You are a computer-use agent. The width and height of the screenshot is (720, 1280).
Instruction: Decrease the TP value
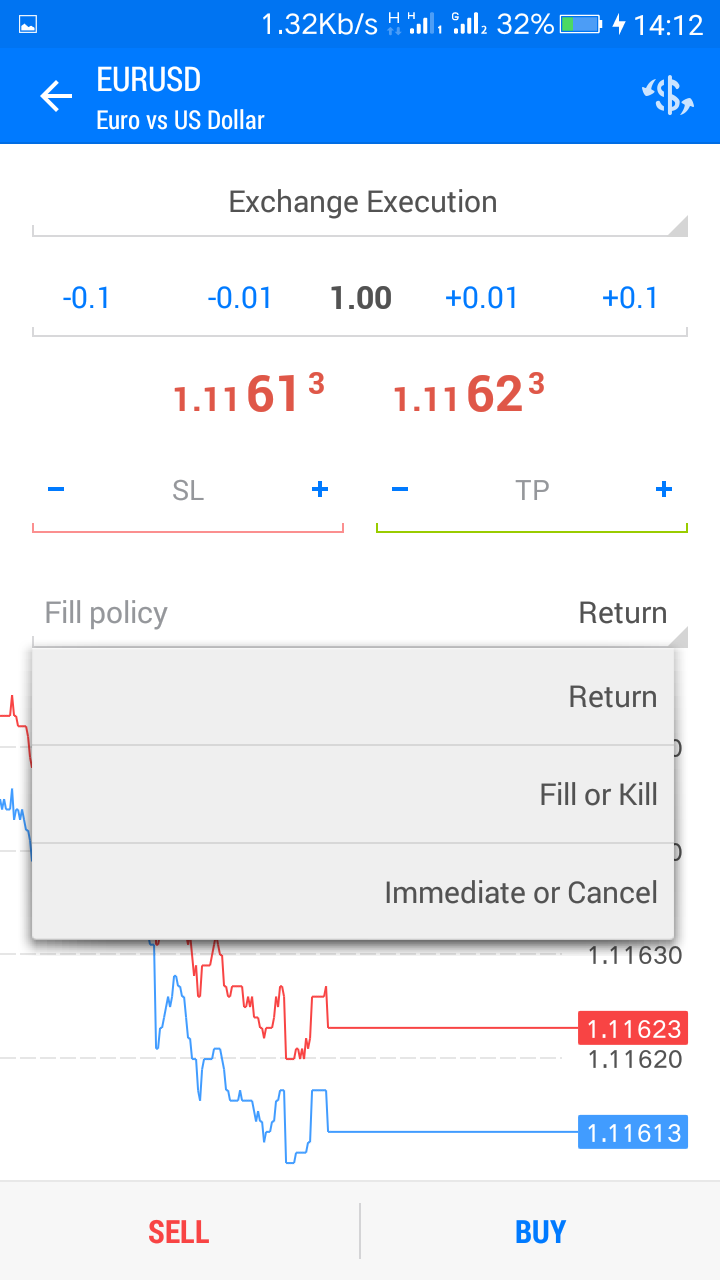(x=400, y=489)
